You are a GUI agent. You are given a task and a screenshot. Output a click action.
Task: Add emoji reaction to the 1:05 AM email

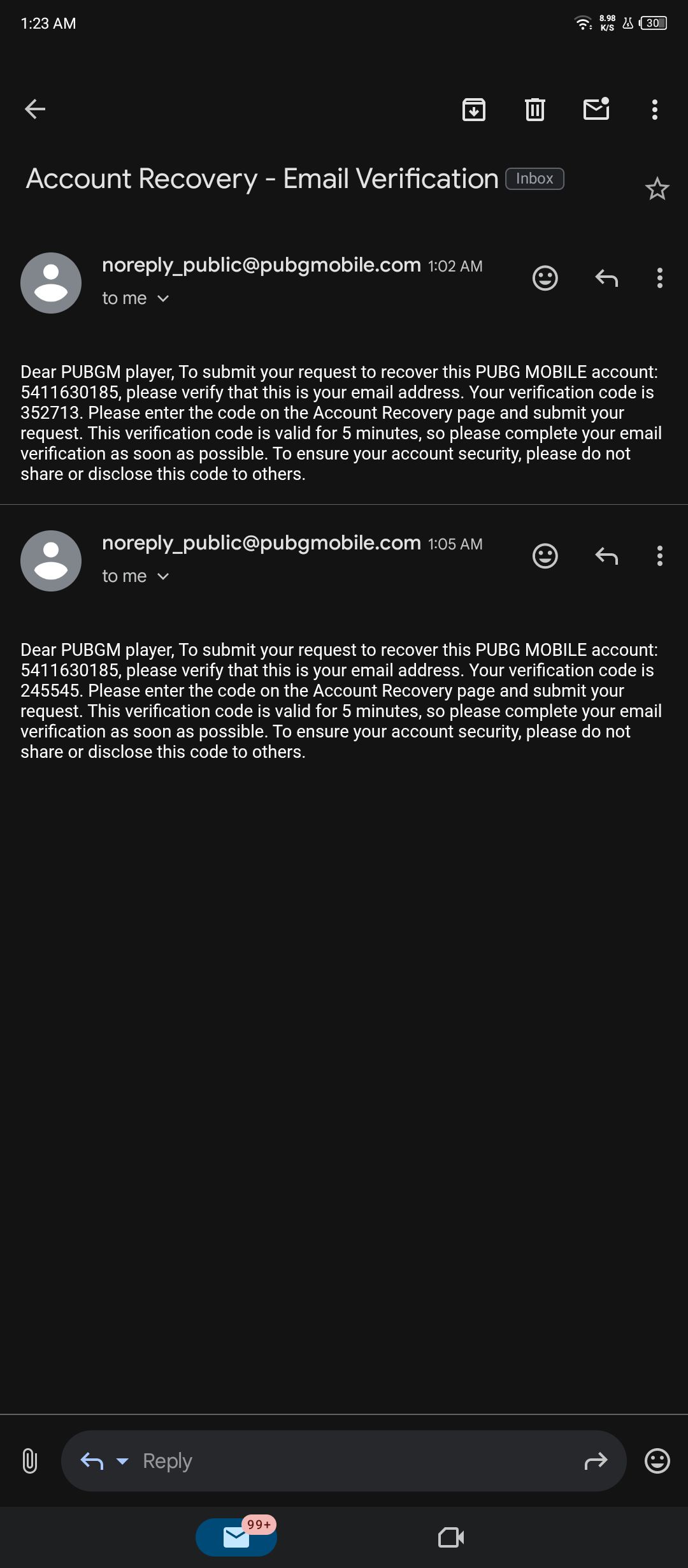(x=545, y=556)
